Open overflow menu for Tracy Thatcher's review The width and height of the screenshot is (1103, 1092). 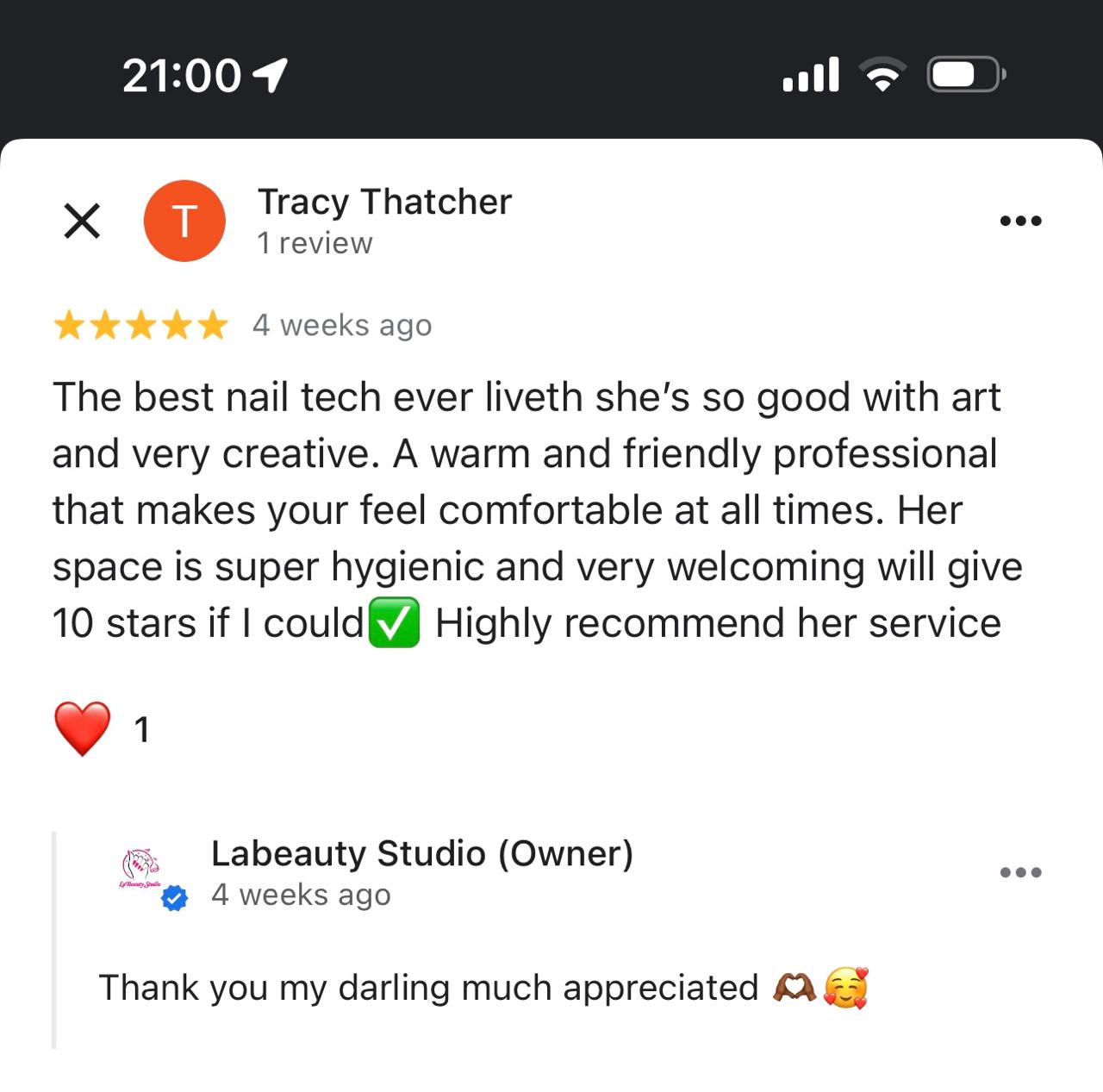coord(1020,221)
